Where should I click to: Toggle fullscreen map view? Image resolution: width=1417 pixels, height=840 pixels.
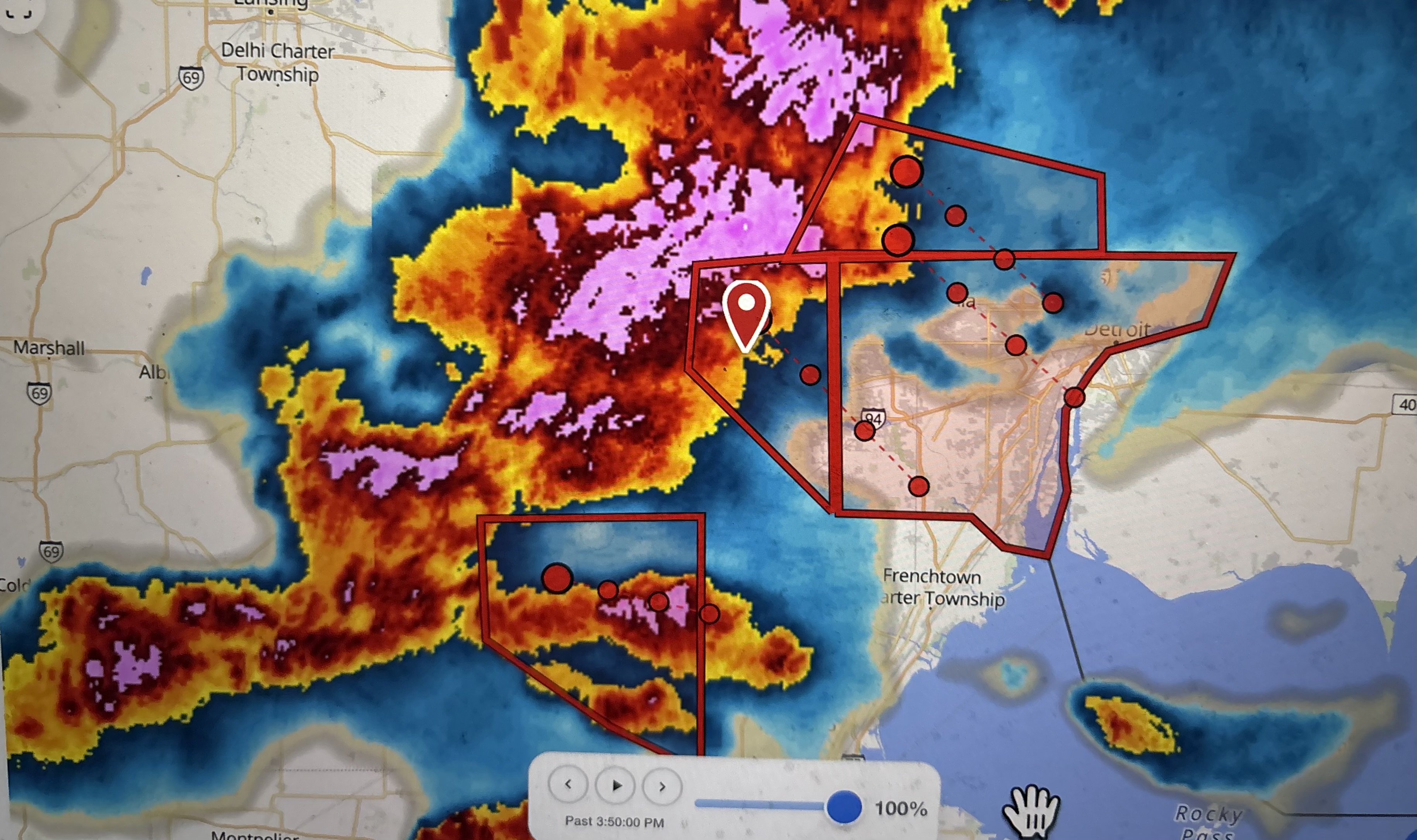[18, 12]
